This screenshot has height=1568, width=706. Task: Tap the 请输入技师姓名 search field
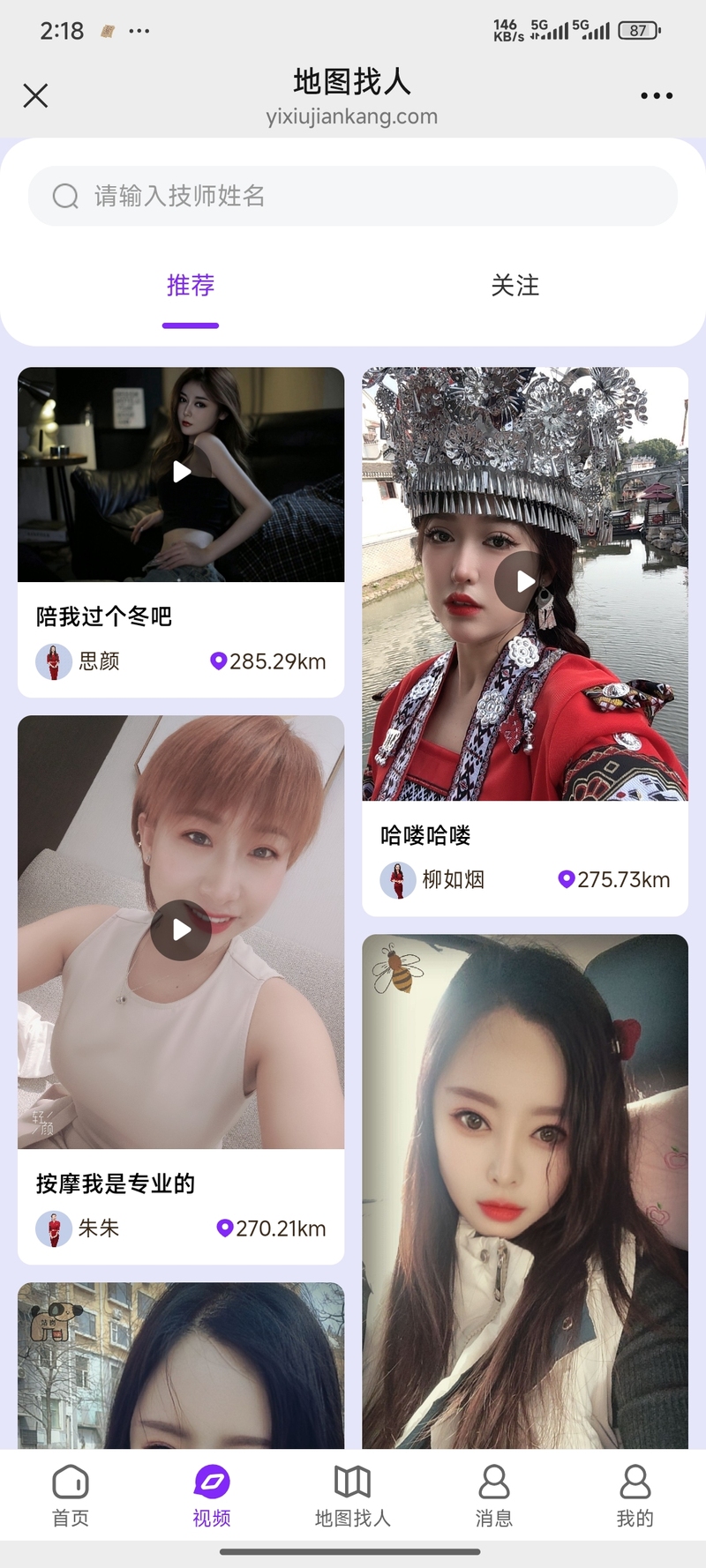353,196
